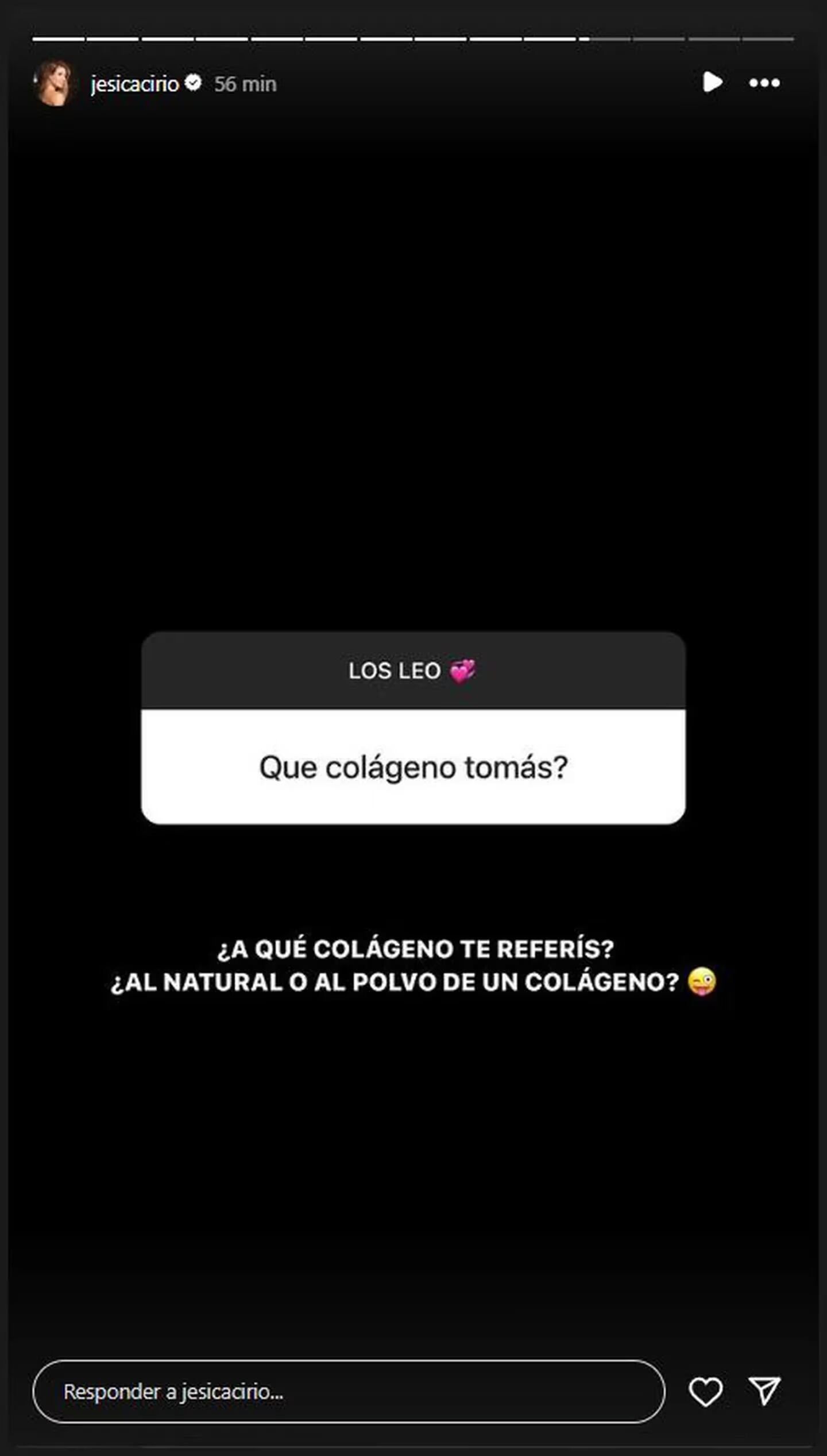This screenshot has width=827, height=1456.
Task: Click the verified badge beside jesicacirio
Action: [x=195, y=83]
